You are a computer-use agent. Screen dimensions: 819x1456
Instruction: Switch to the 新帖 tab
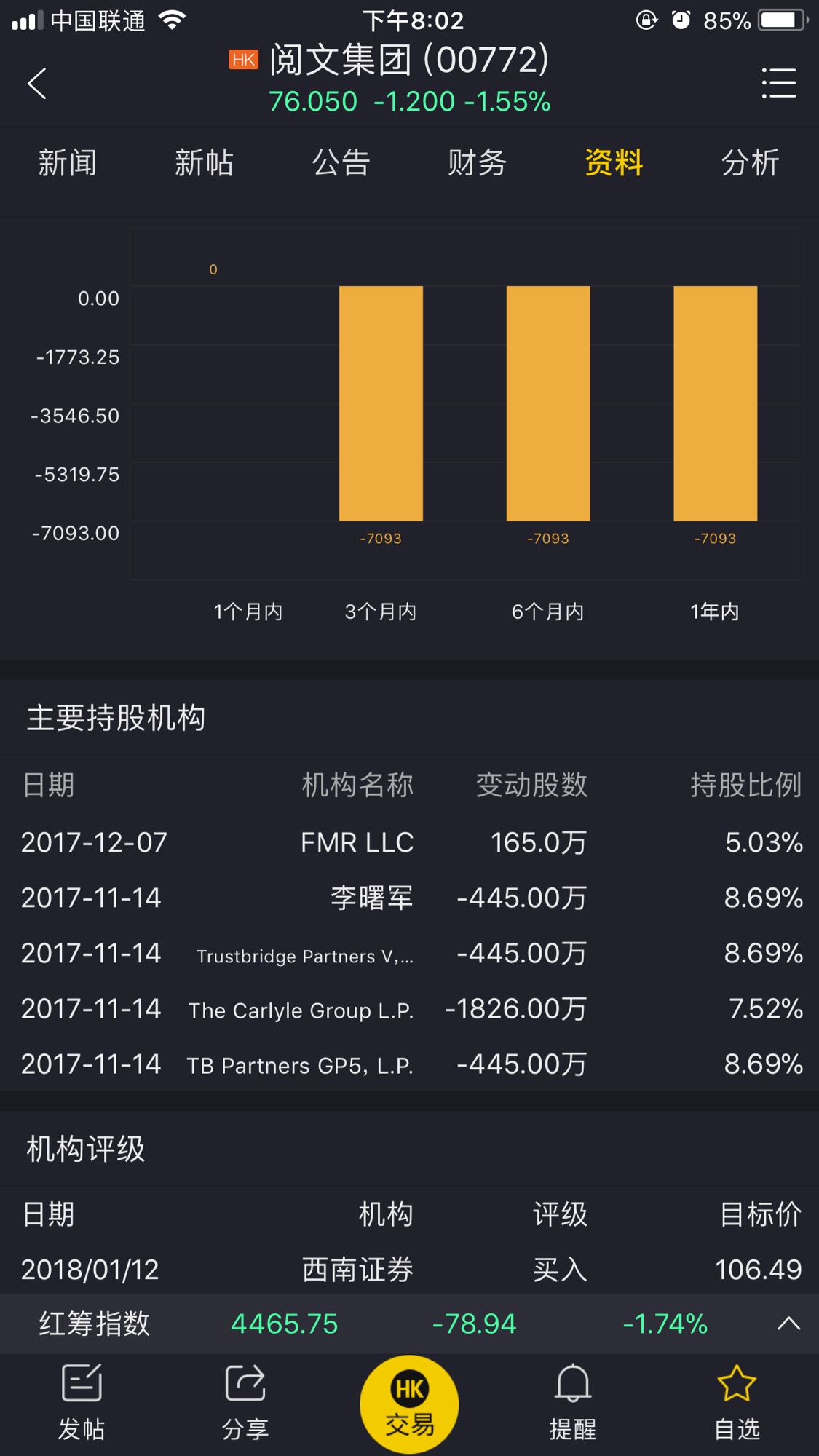click(204, 162)
